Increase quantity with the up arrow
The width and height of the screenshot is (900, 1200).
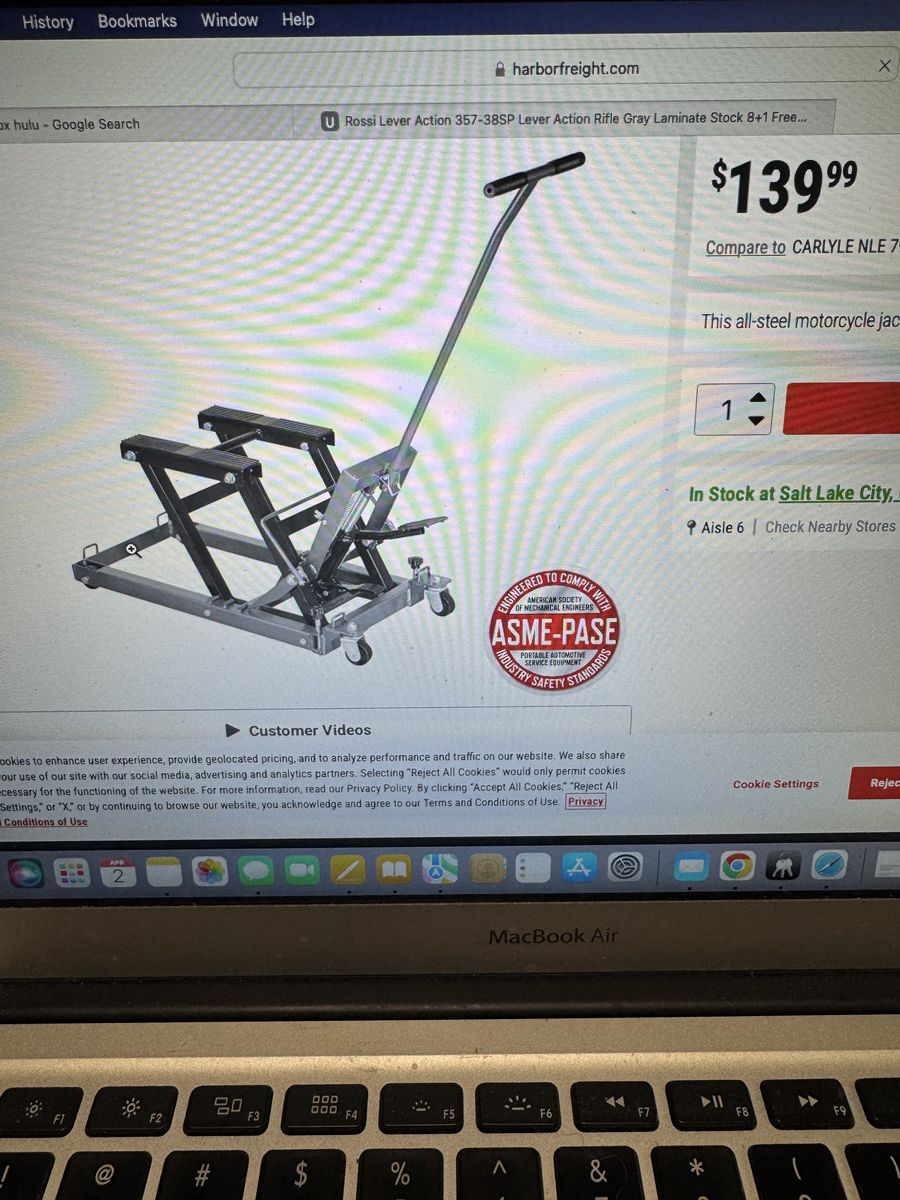[x=758, y=398]
